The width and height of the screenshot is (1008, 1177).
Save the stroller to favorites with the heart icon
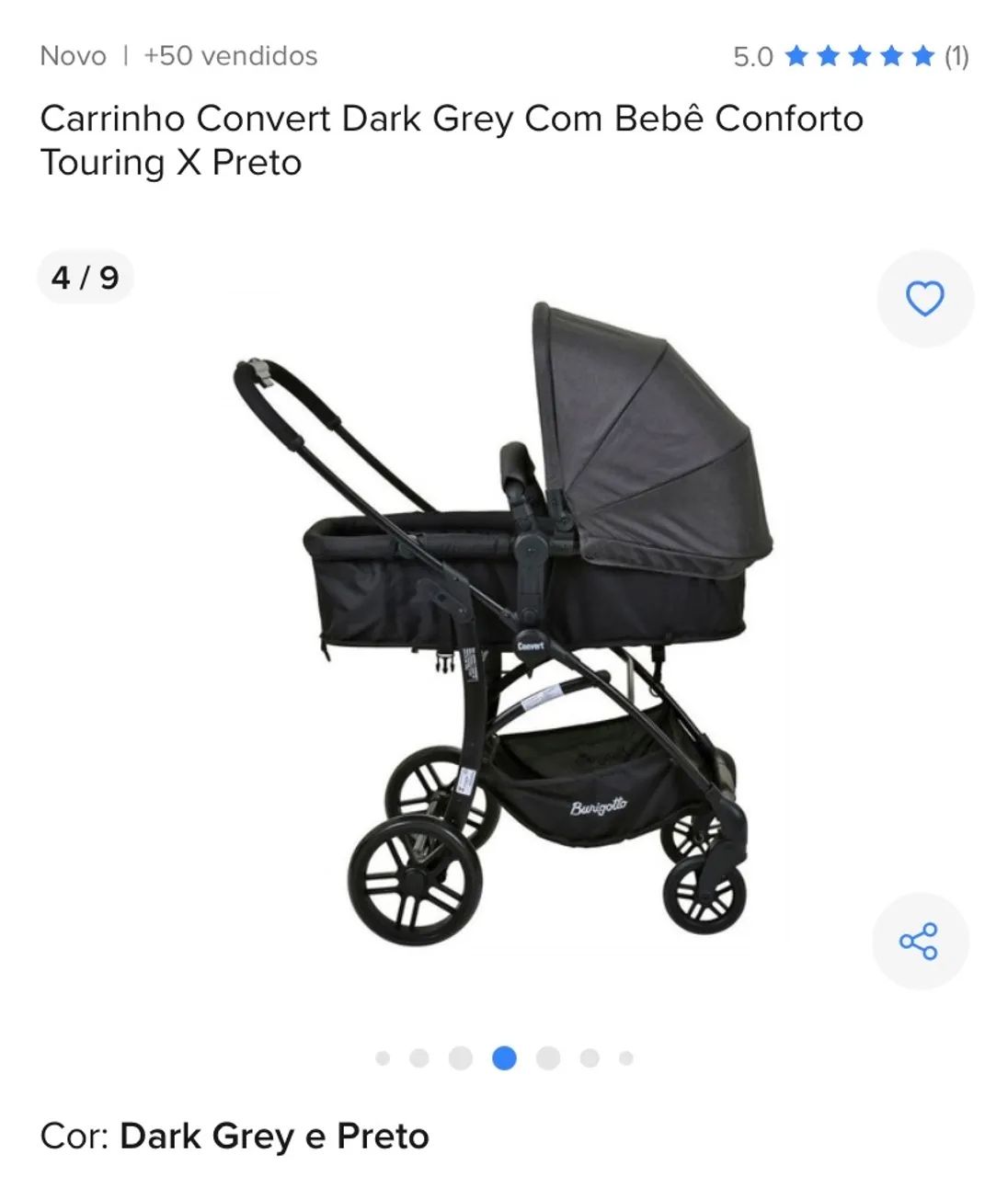925,296
